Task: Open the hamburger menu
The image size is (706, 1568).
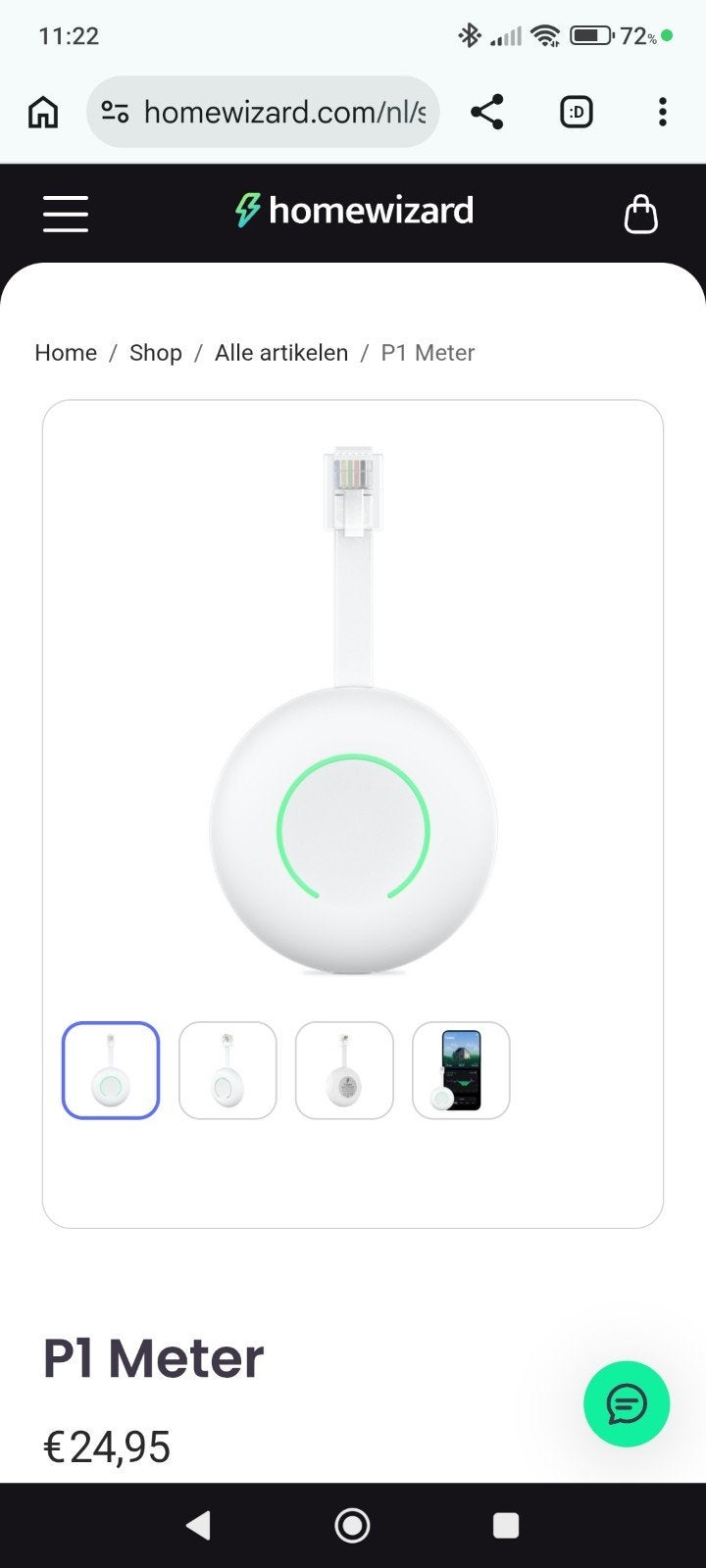Action: (x=66, y=213)
